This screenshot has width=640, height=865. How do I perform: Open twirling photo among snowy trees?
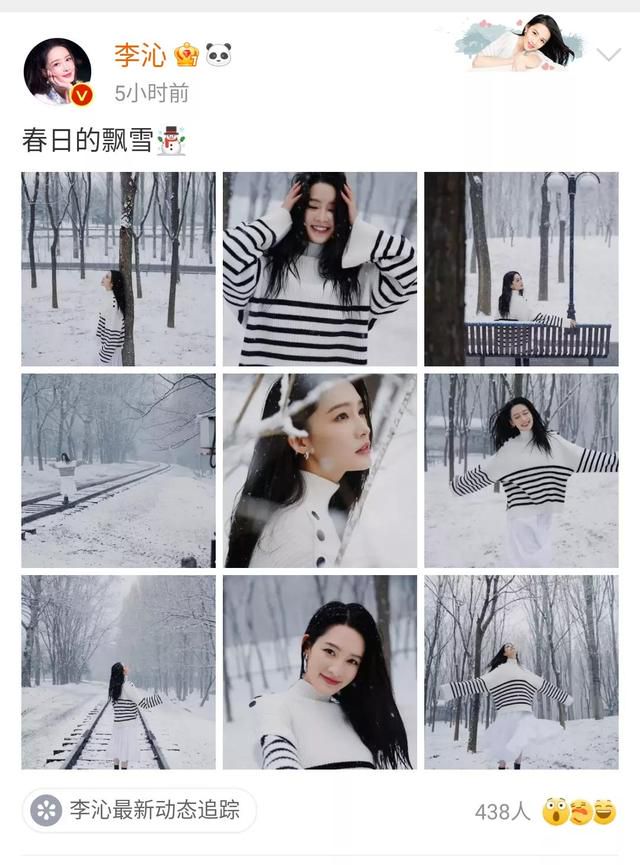point(521,672)
